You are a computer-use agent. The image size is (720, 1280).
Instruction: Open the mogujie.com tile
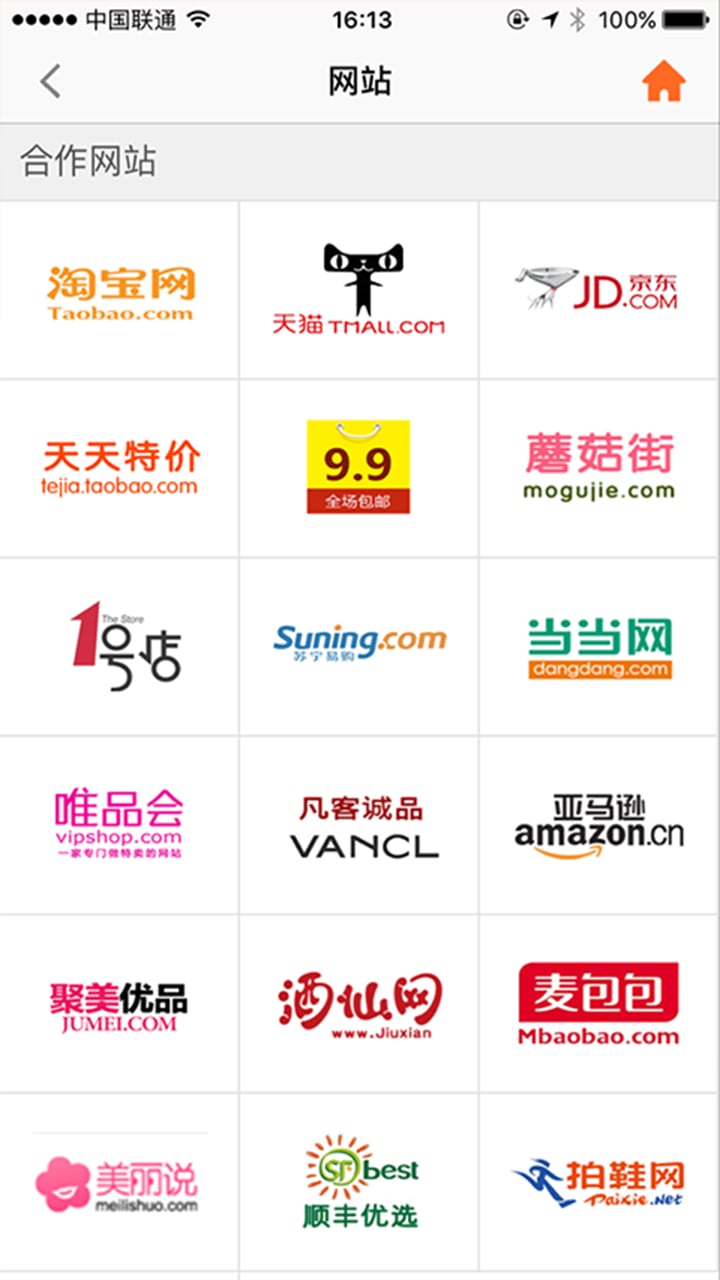pyautogui.click(x=600, y=468)
